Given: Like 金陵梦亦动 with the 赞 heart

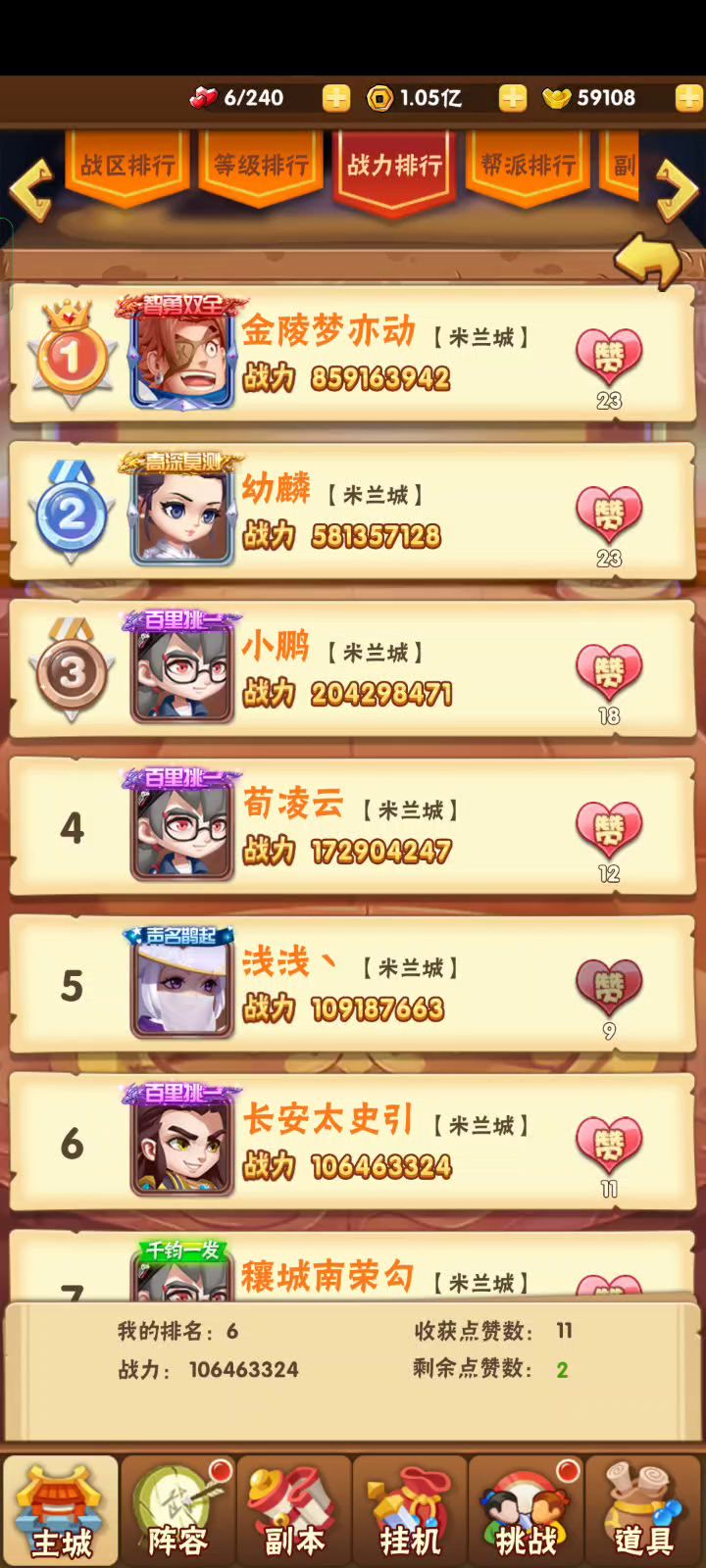Looking at the screenshot, I should [x=609, y=357].
